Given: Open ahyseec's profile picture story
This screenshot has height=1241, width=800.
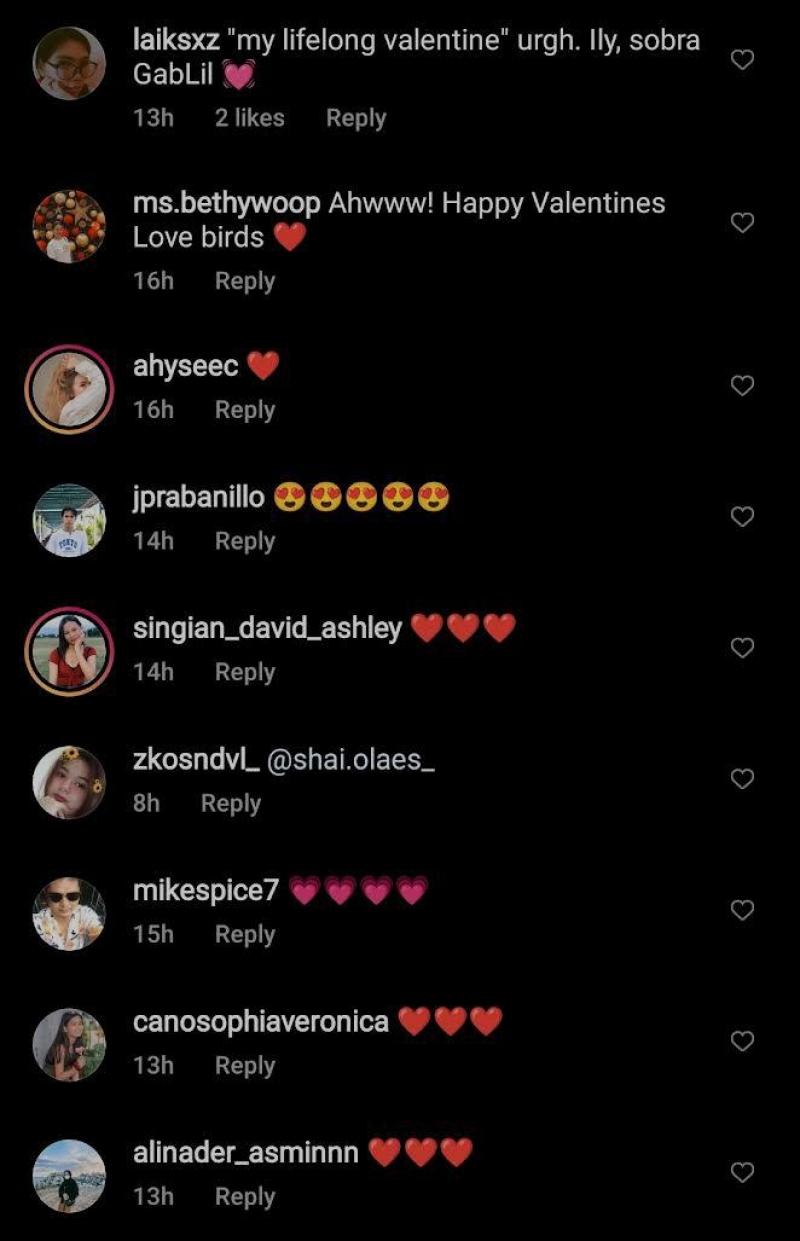Looking at the screenshot, I should [x=69, y=388].
